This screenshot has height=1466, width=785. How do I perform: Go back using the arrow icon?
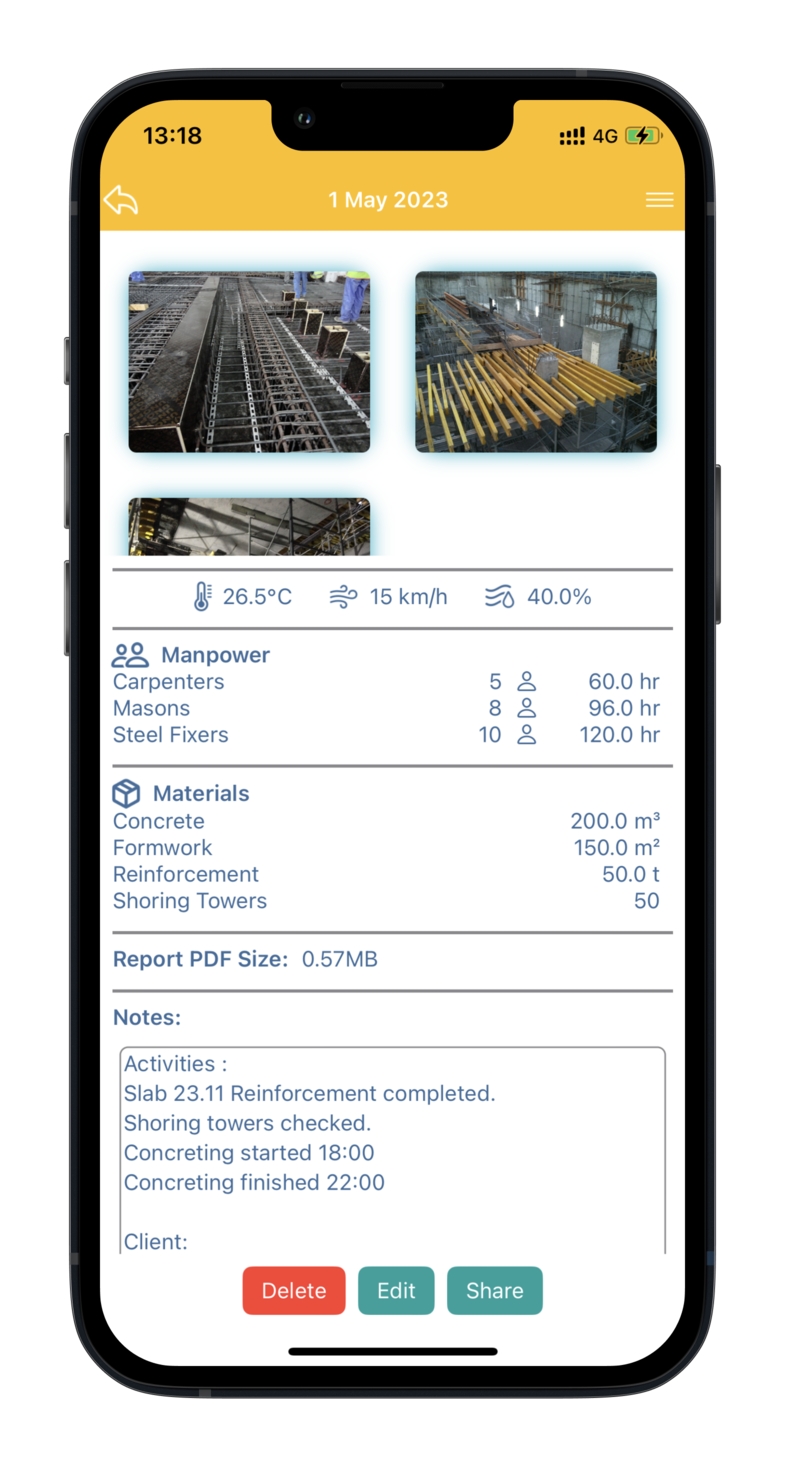pos(121,200)
